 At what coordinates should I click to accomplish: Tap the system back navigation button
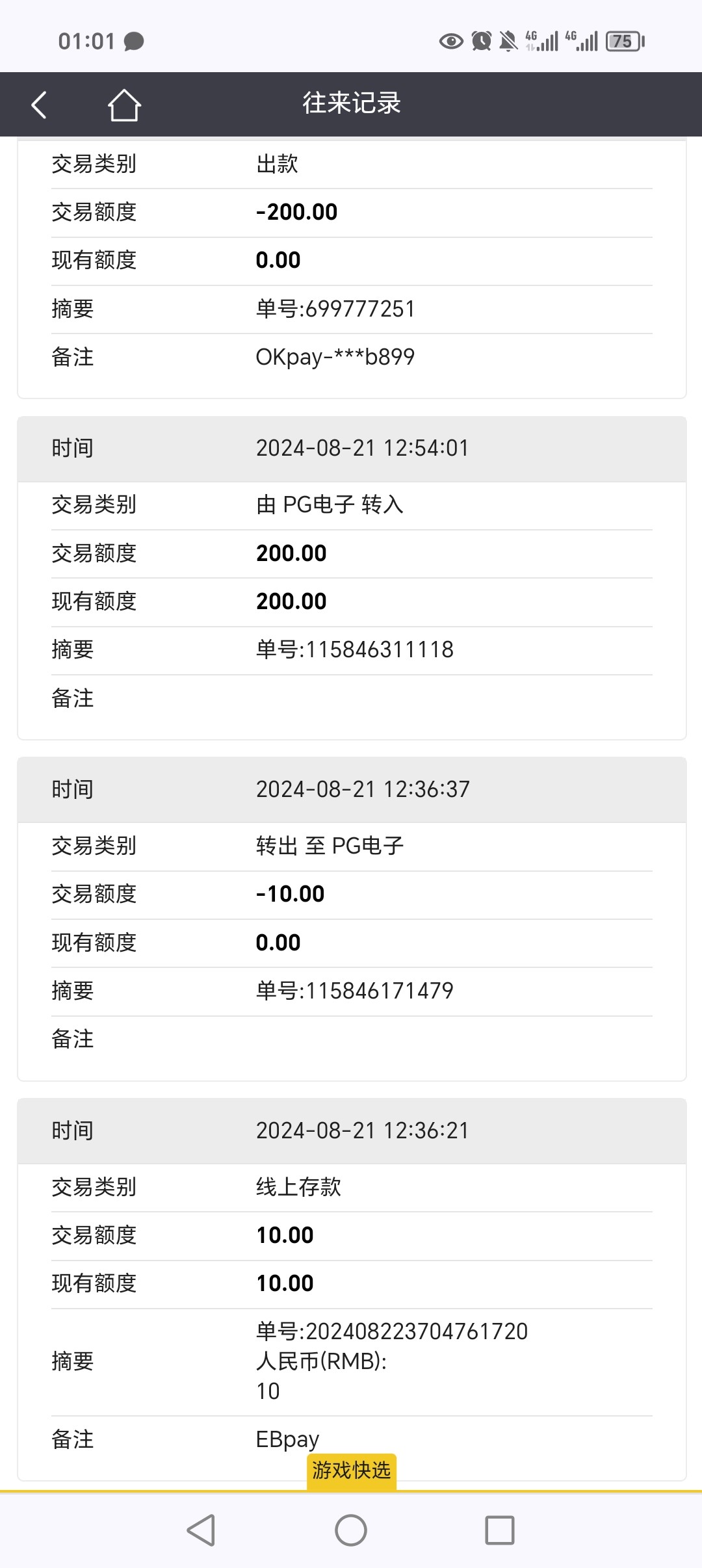coord(201,1530)
